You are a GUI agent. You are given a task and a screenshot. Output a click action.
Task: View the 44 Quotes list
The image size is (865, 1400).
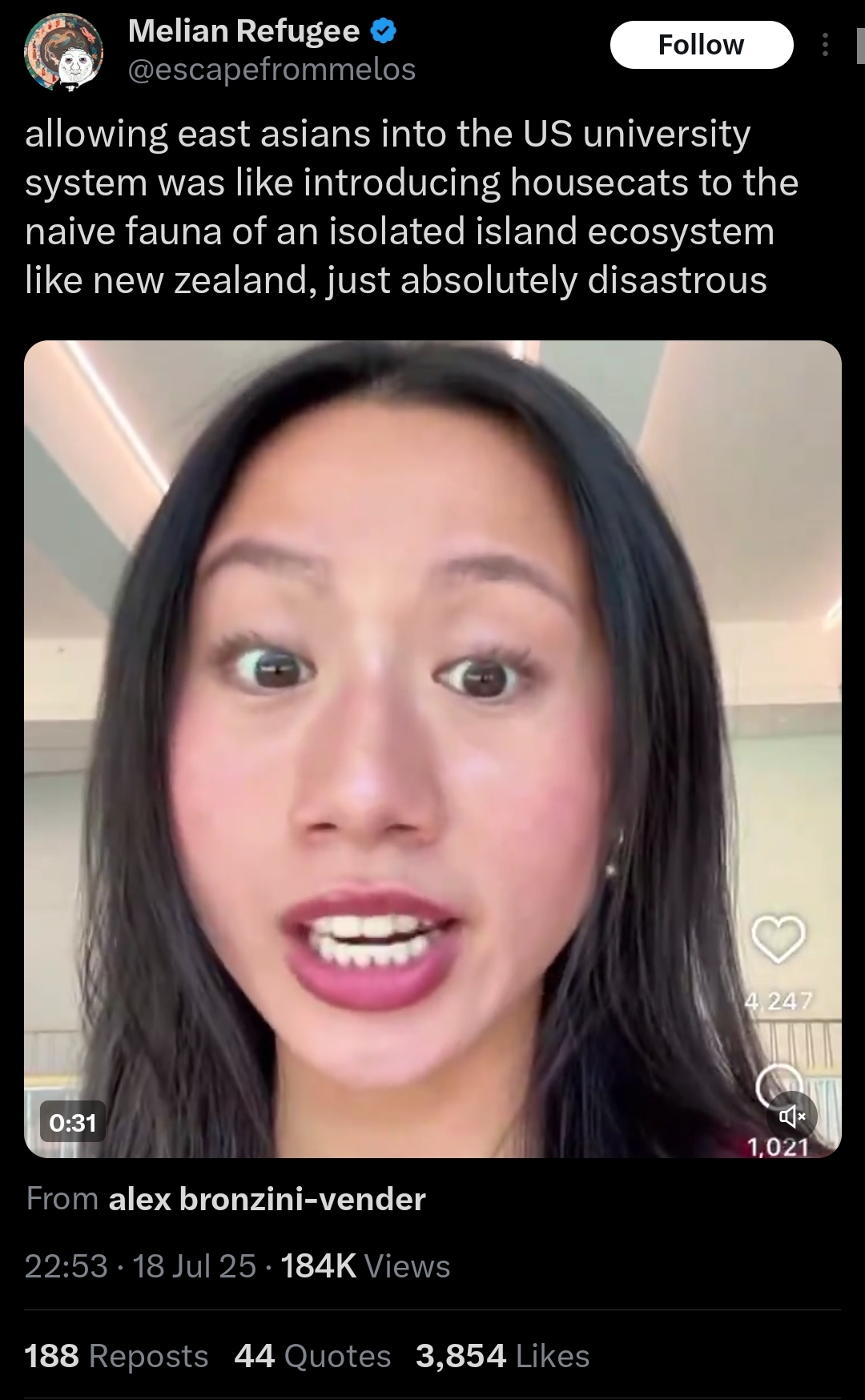[312, 1356]
